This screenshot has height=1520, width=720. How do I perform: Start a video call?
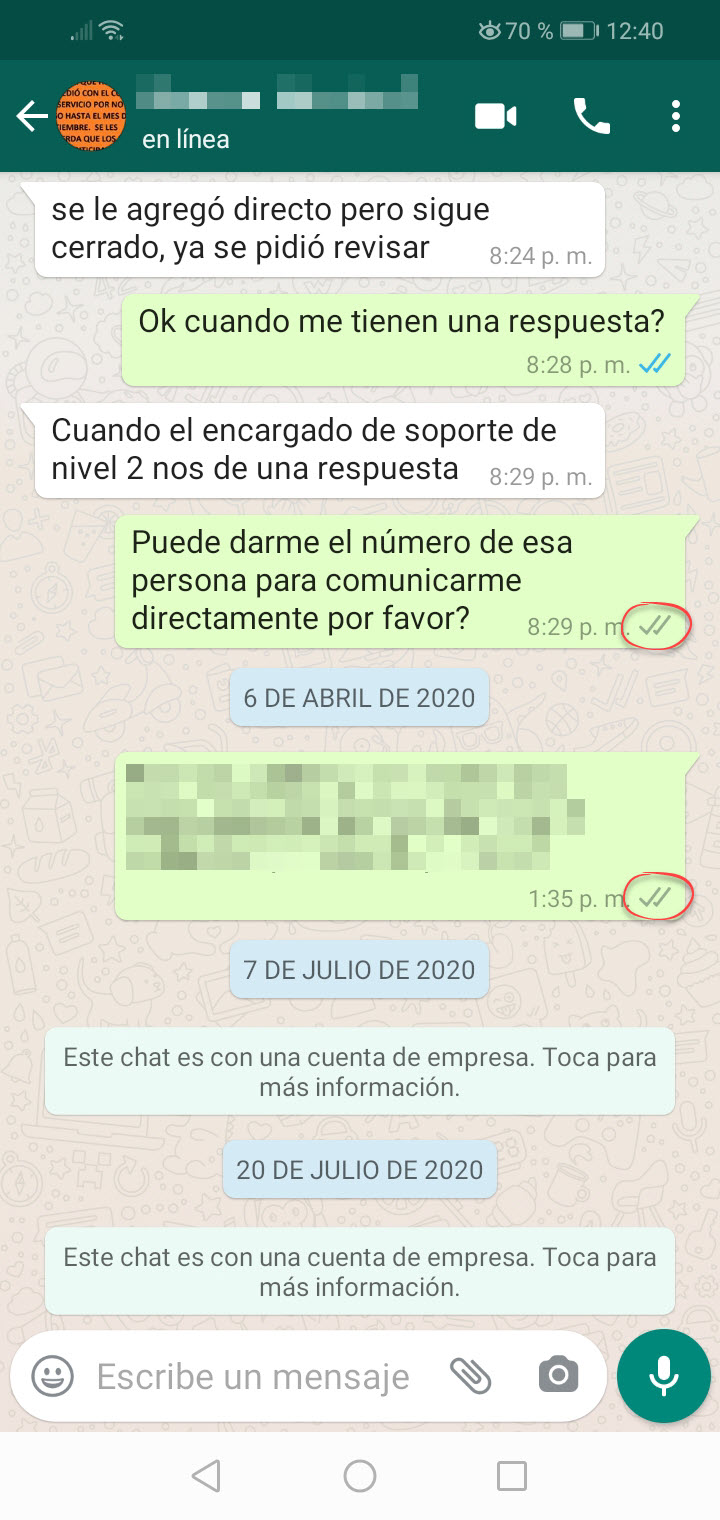point(495,117)
